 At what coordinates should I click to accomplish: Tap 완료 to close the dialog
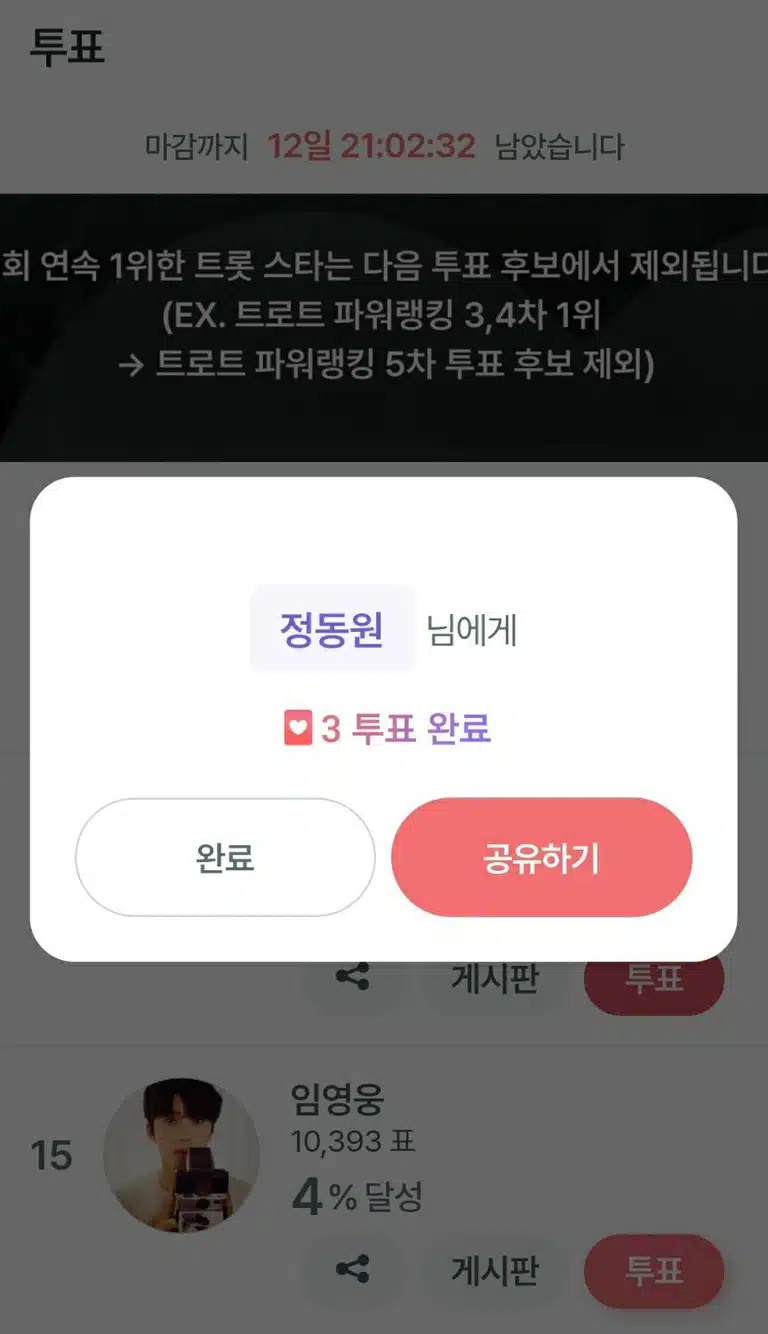[x=225, y=857]
